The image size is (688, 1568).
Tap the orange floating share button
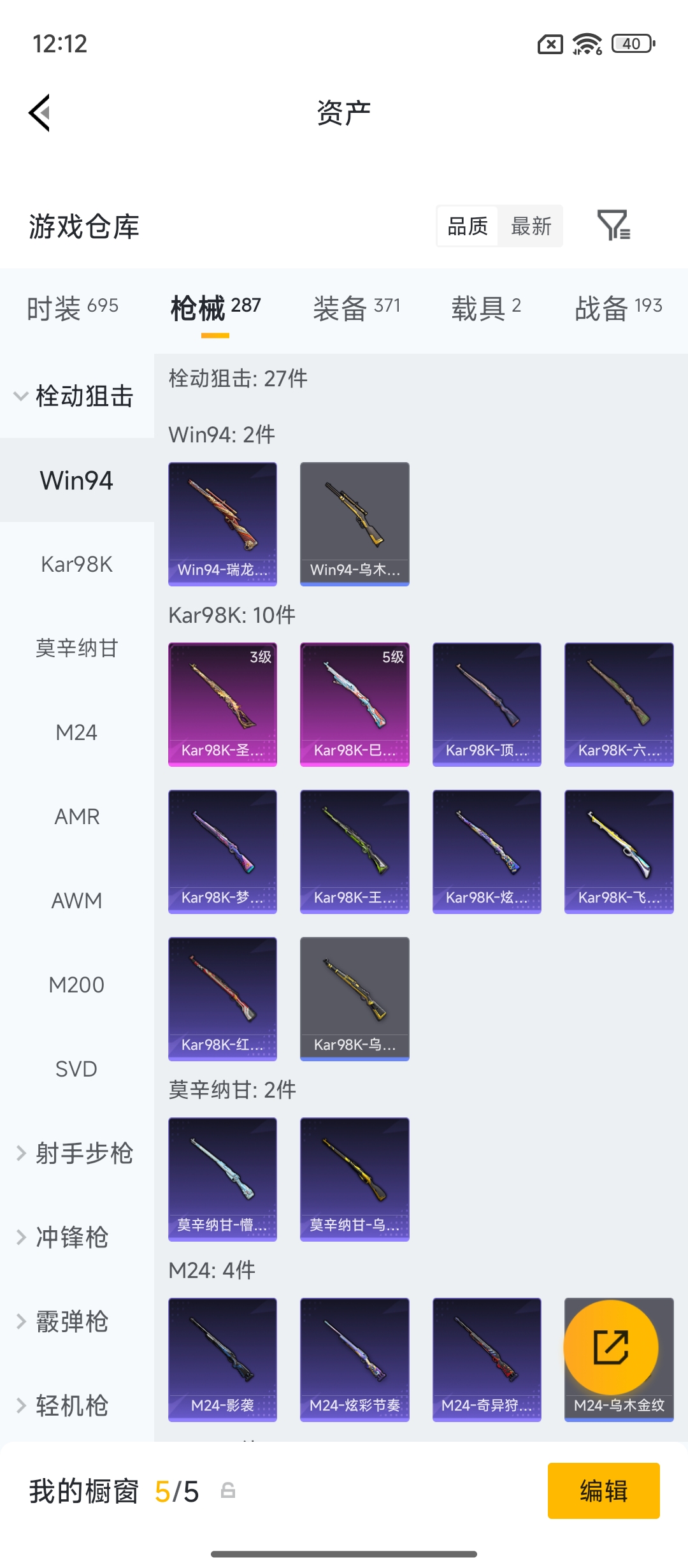[611, 1347]
